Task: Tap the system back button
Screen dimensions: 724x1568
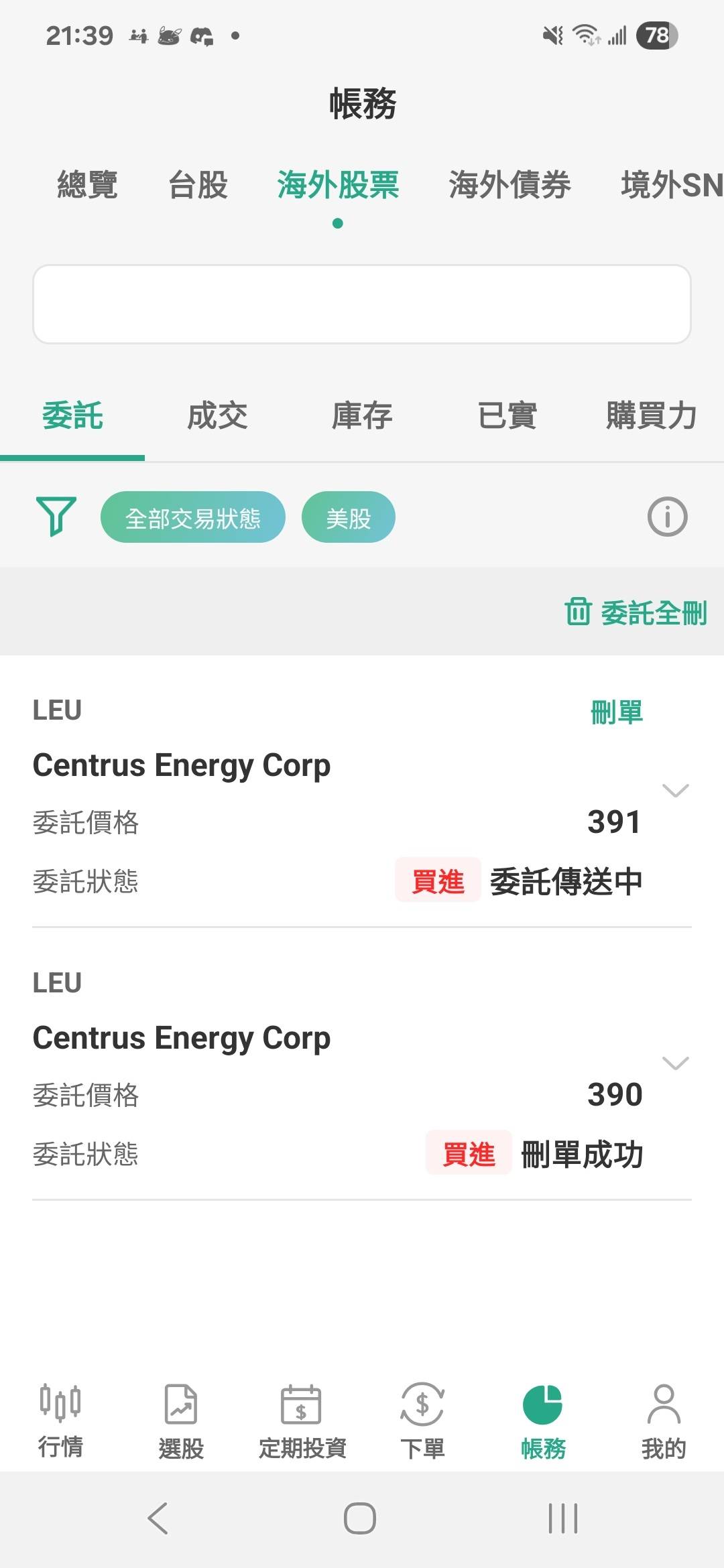Action: [x=158, y=1518]
